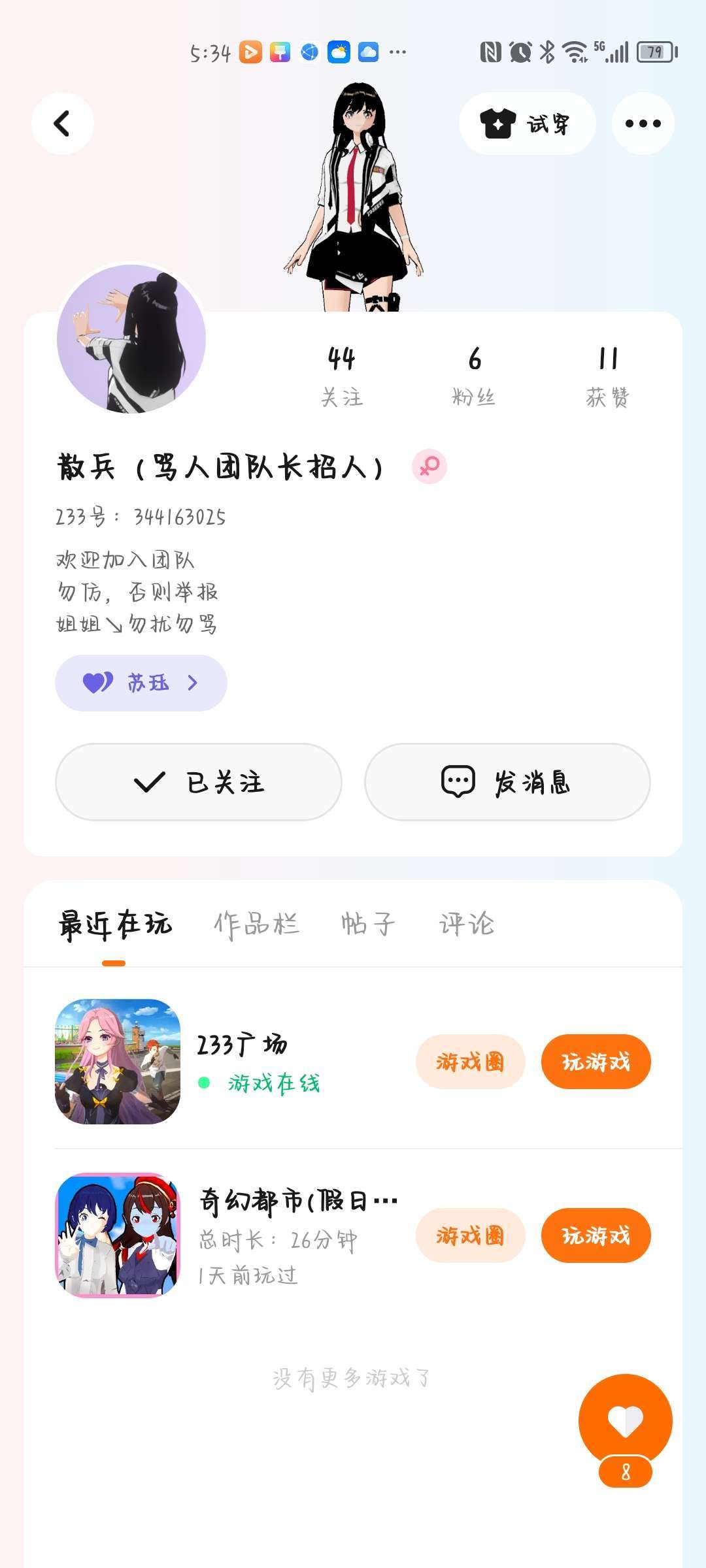Go back using the top-left arrow
This screenshot has width=706, height=1568.
coord(63,123)
